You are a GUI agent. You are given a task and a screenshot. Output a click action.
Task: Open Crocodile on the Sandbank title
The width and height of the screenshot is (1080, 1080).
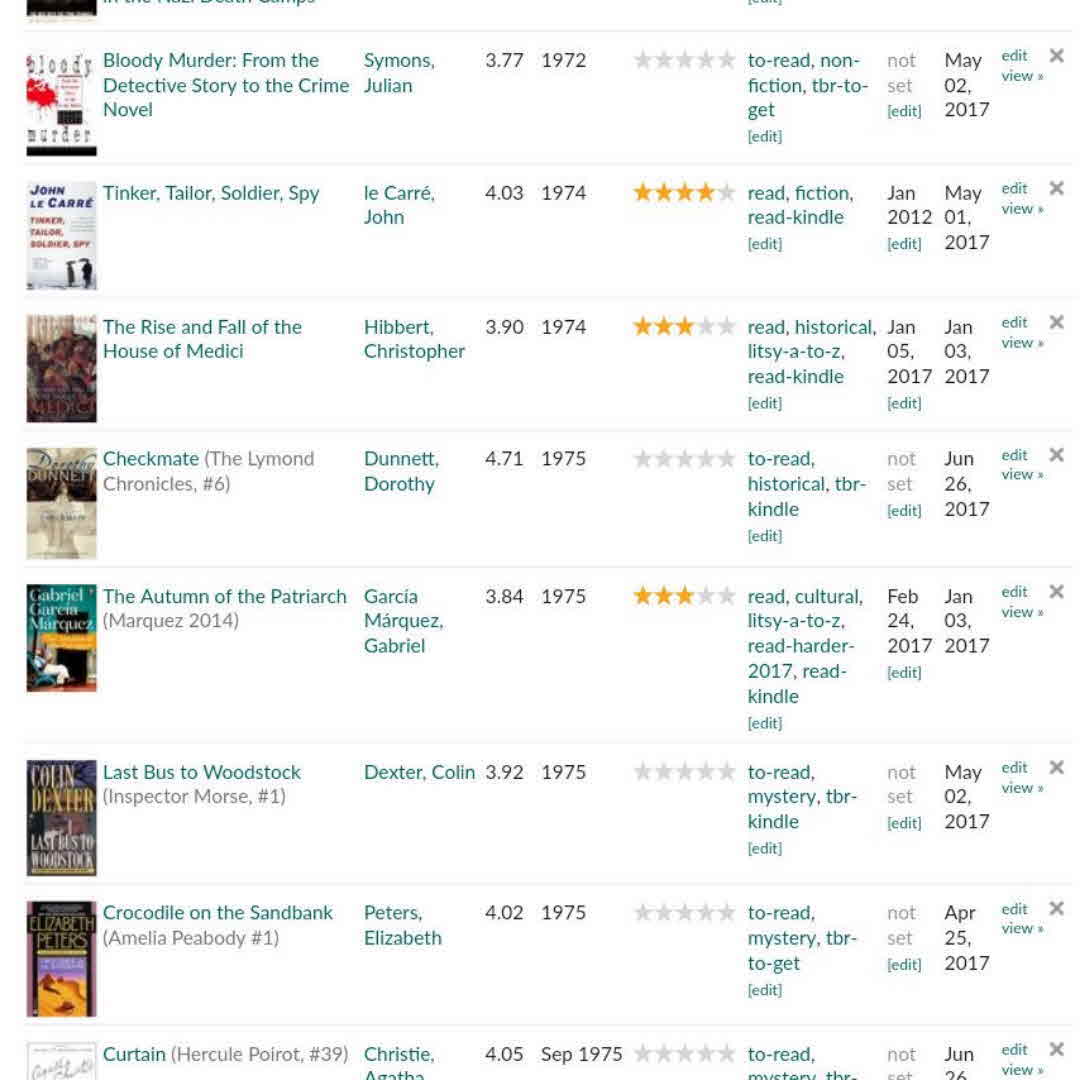[x=218, y=913]
